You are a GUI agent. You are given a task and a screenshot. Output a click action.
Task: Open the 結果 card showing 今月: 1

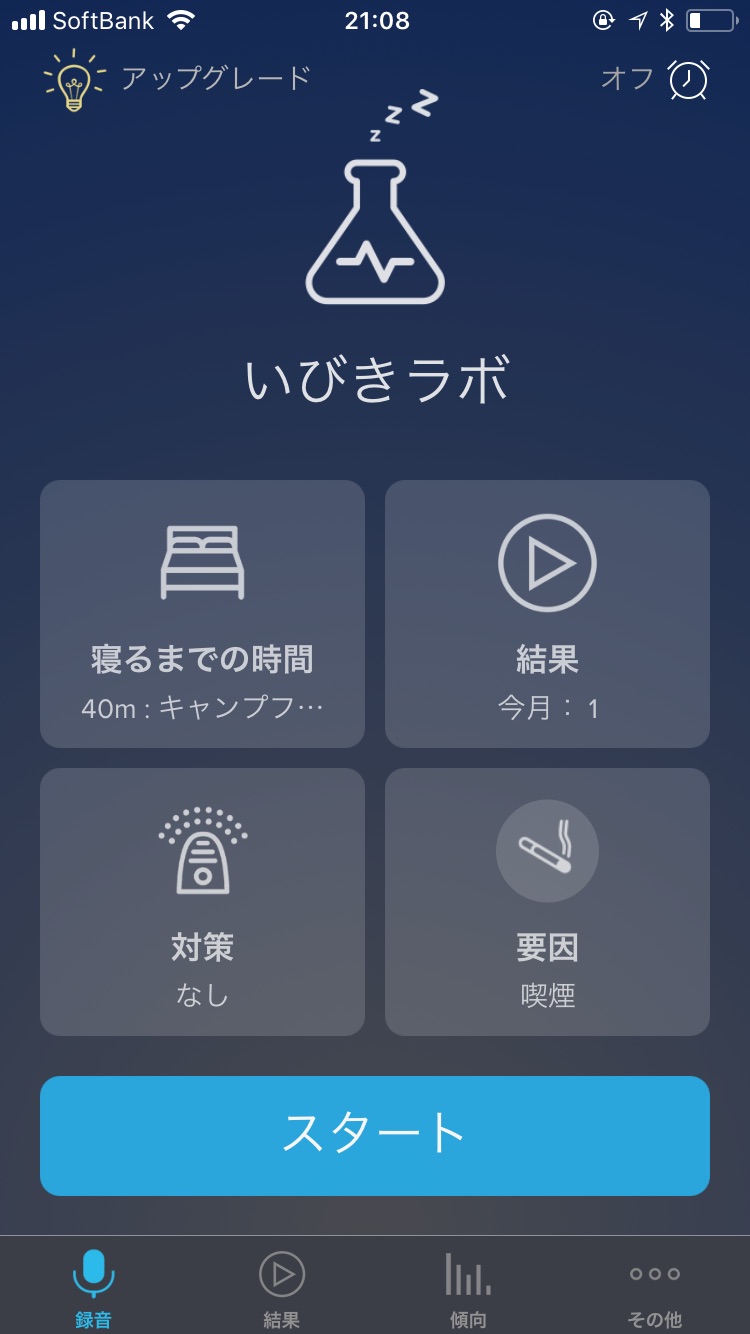(547, 614)
